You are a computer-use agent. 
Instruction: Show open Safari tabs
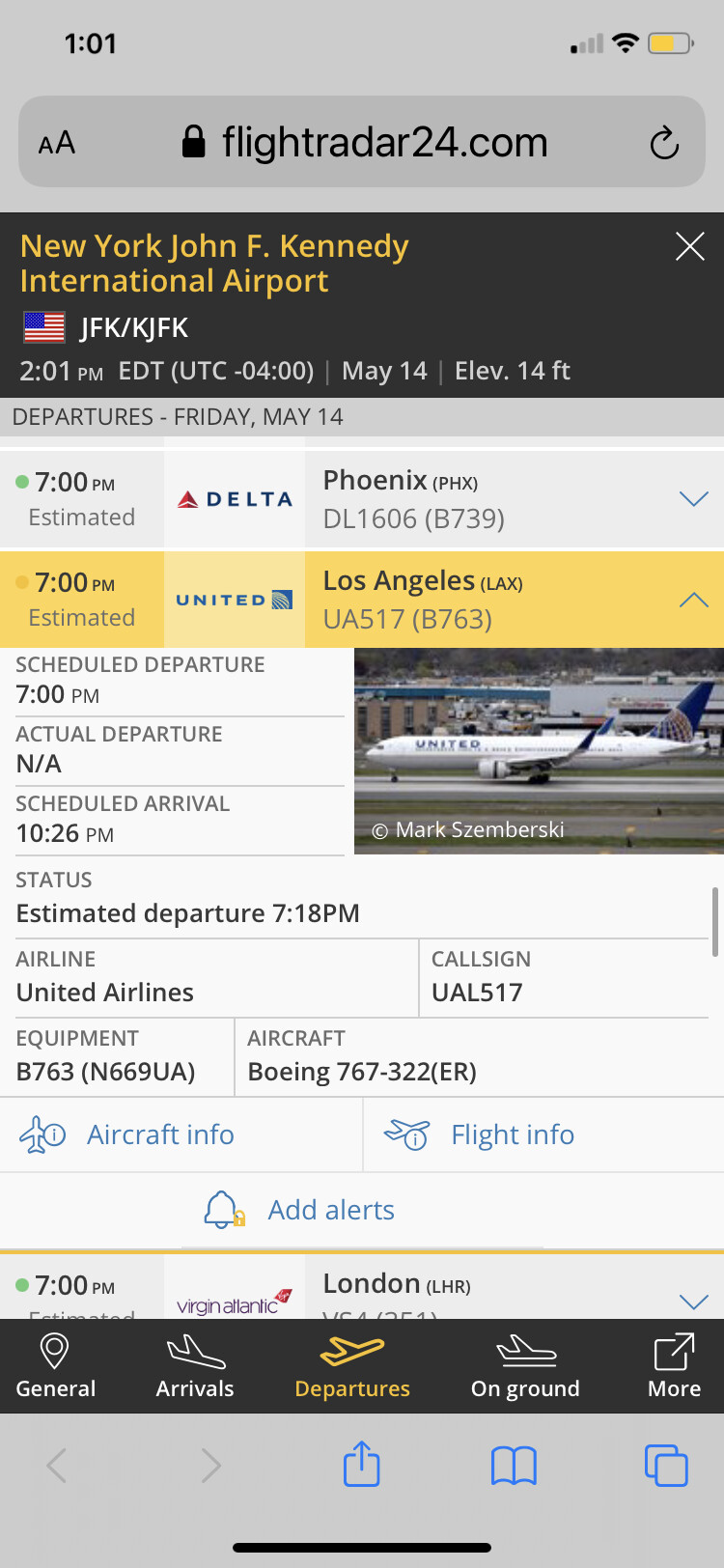[x=665, y=1465]
